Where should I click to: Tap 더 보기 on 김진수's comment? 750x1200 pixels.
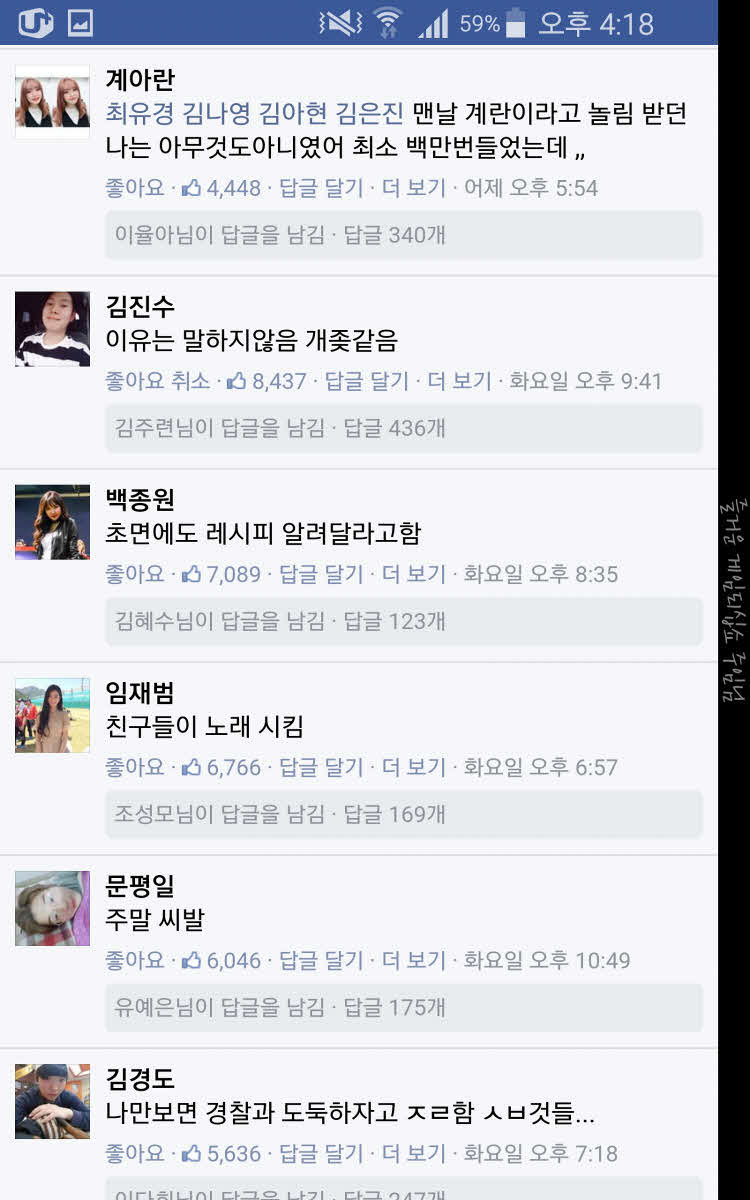point(460,380)
